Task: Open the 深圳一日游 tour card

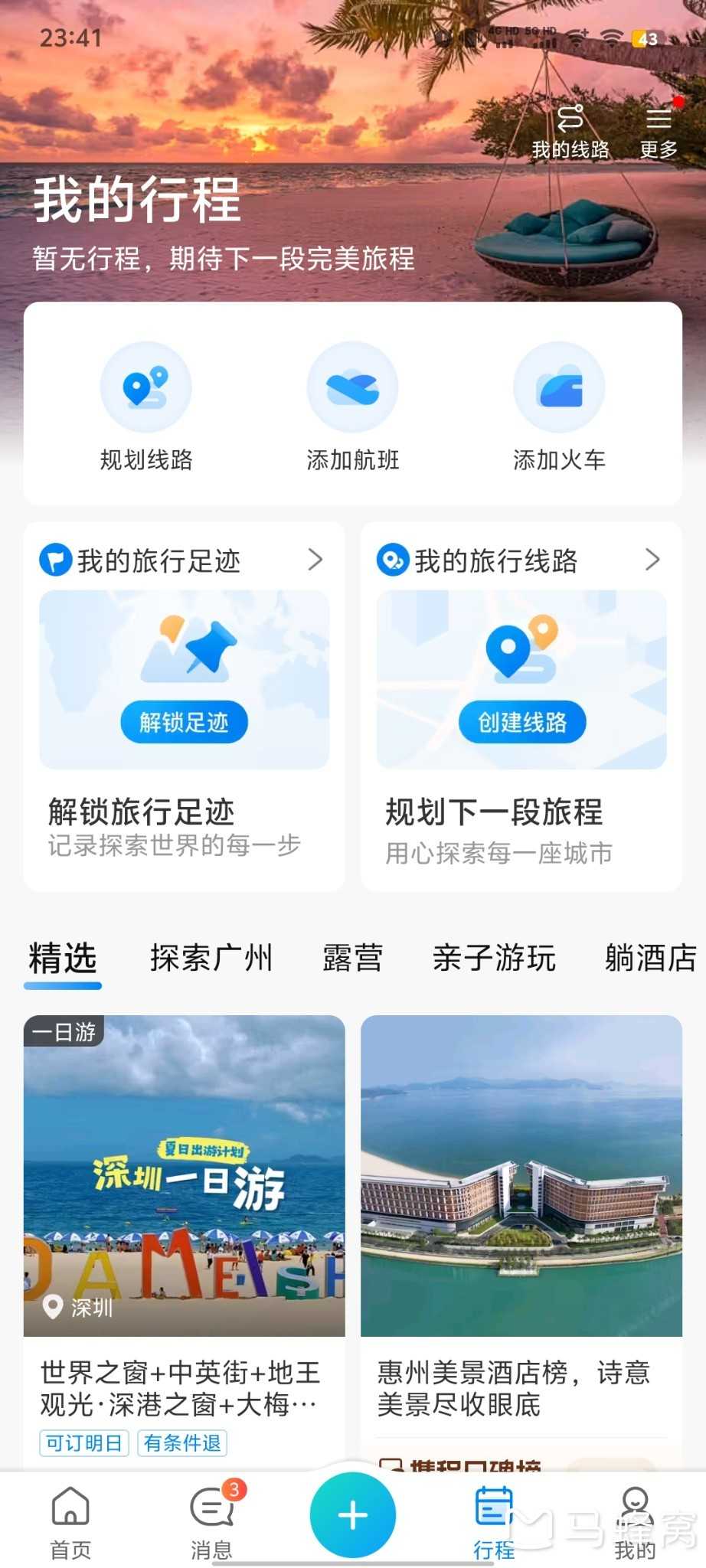Action: click(x=184, y=1240)
